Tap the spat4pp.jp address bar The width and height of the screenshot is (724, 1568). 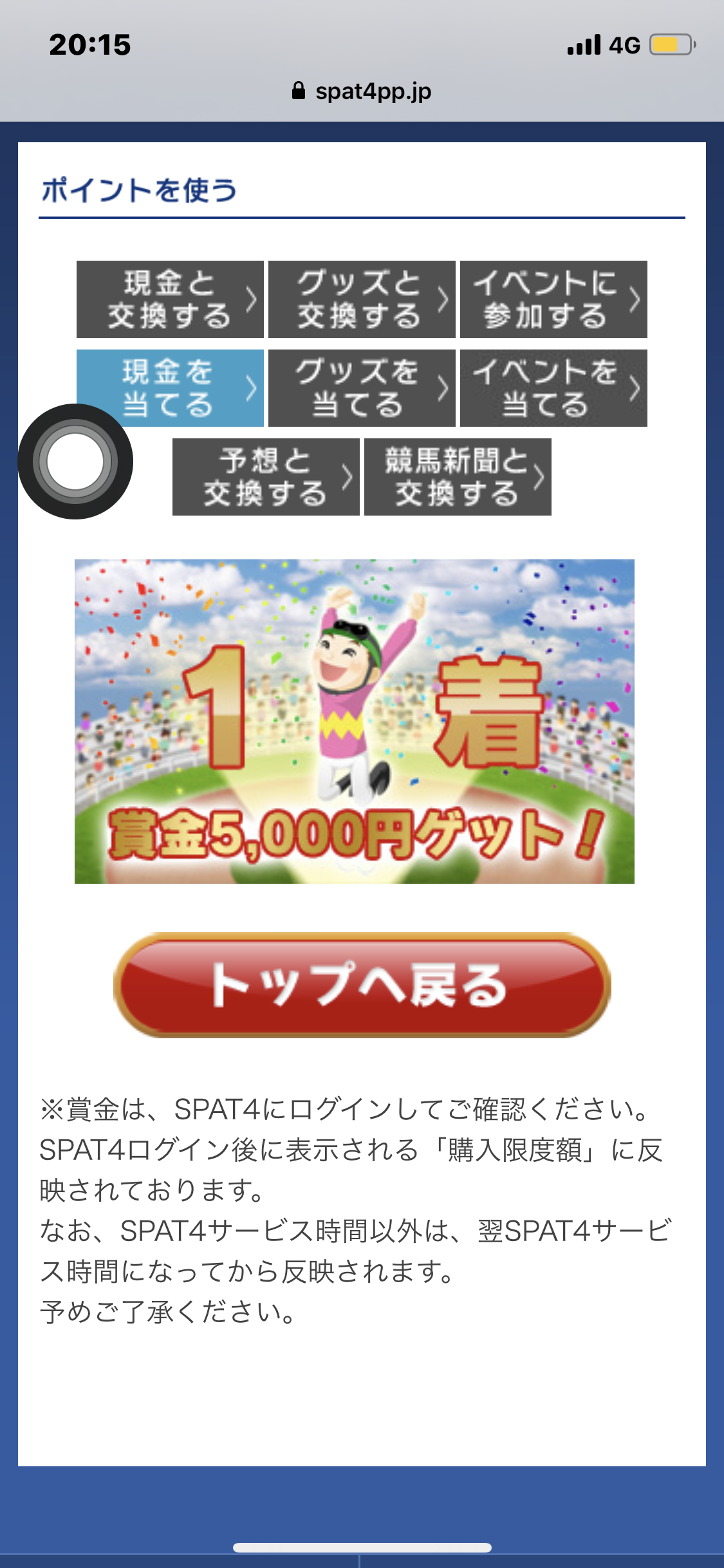[x=362, y=91]
